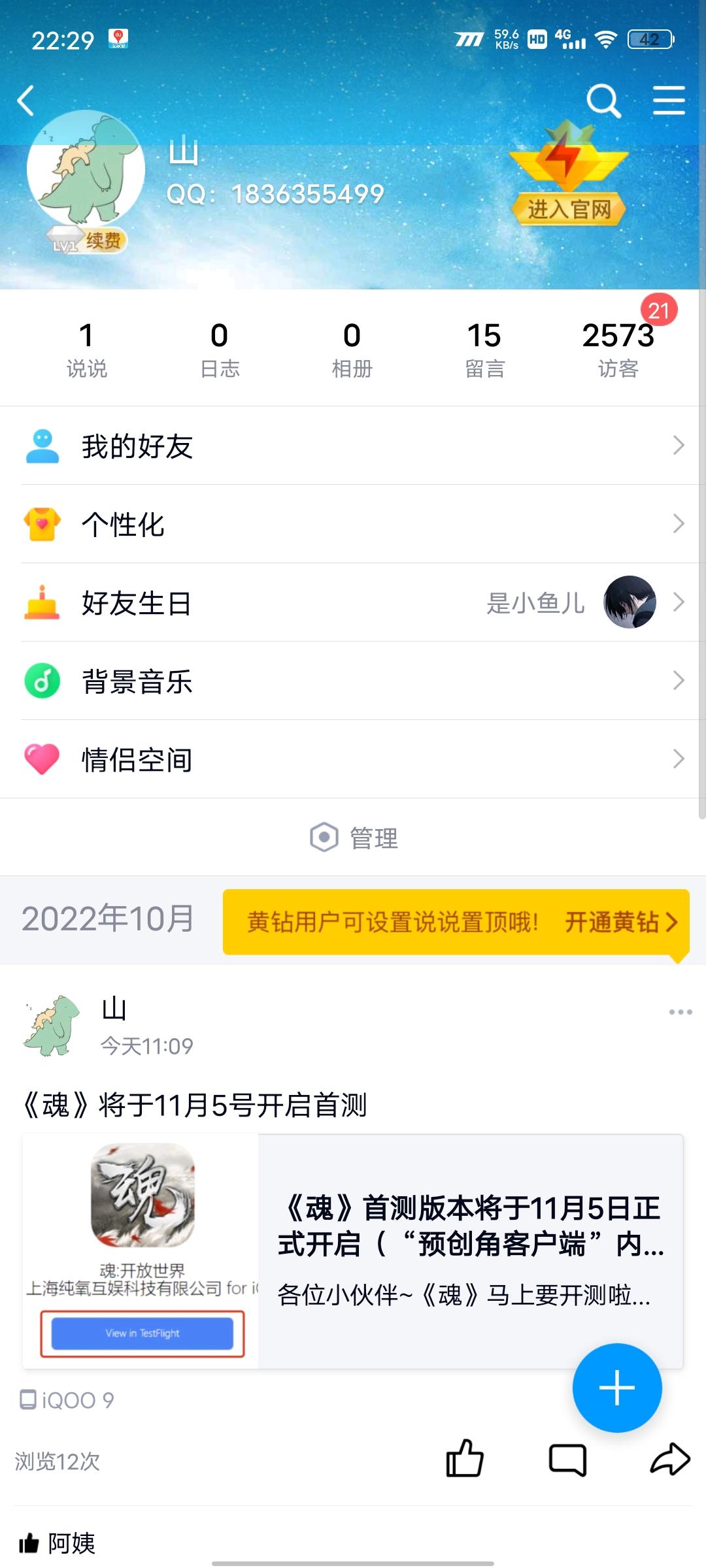This screenshot has width=706, height=1568.
Task: Tap the 管理 manage button
Action: click(x=354, y=838)
